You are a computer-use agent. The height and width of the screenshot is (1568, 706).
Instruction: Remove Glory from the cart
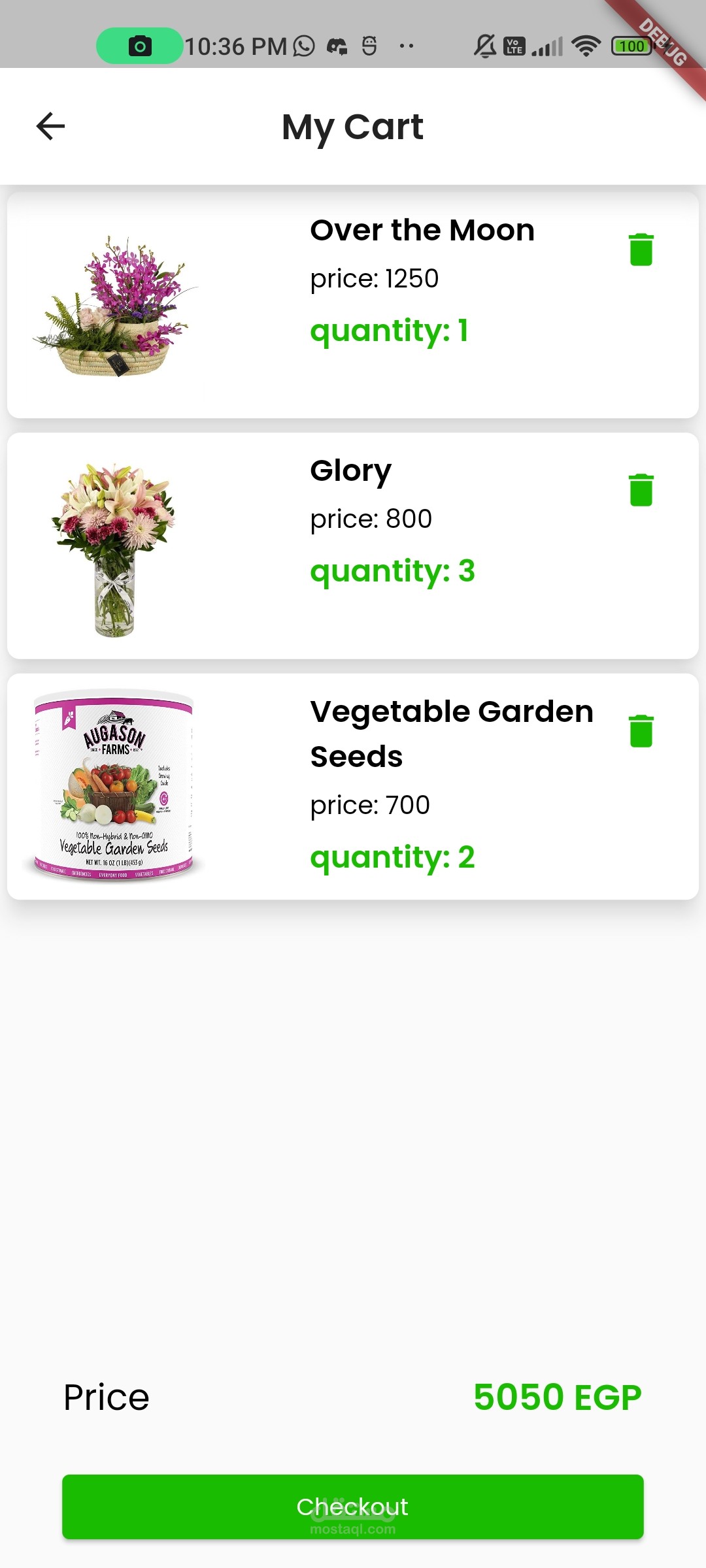[x=641, y=490]
